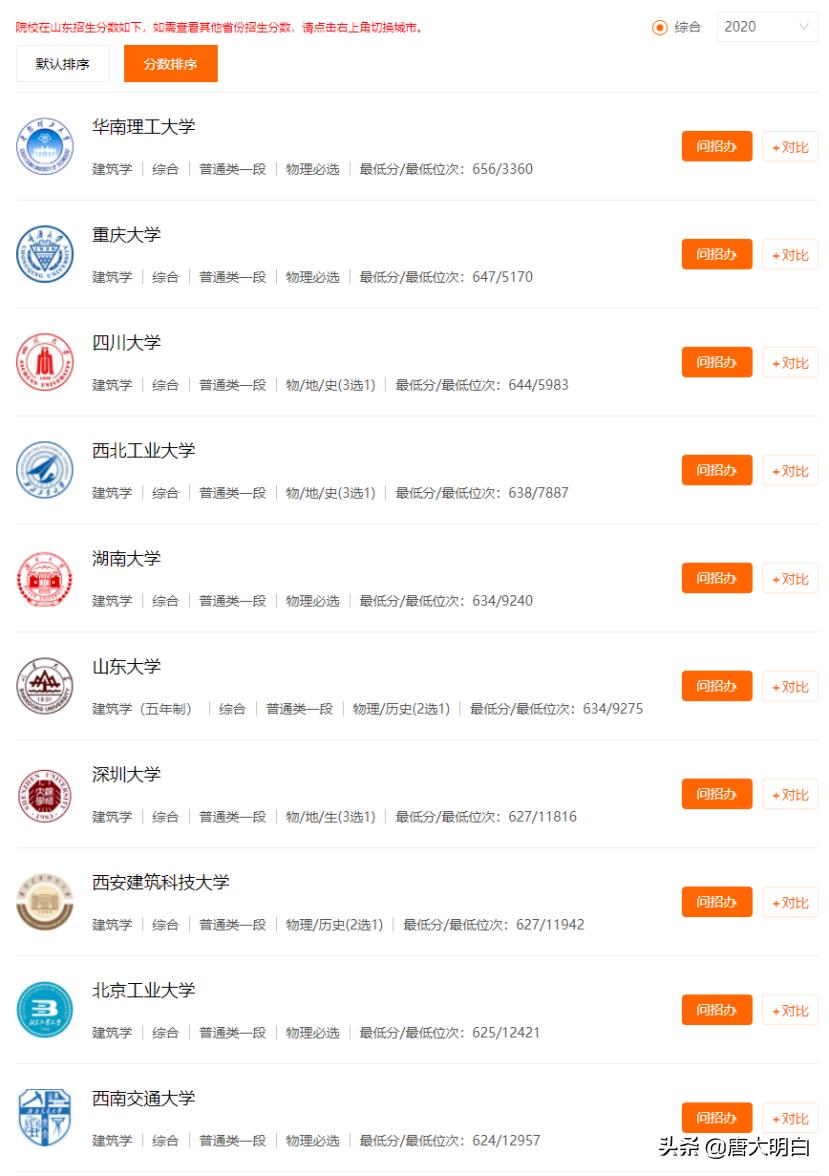
Task: Open the 2020 year dropdown
Action: pos(766,27)
